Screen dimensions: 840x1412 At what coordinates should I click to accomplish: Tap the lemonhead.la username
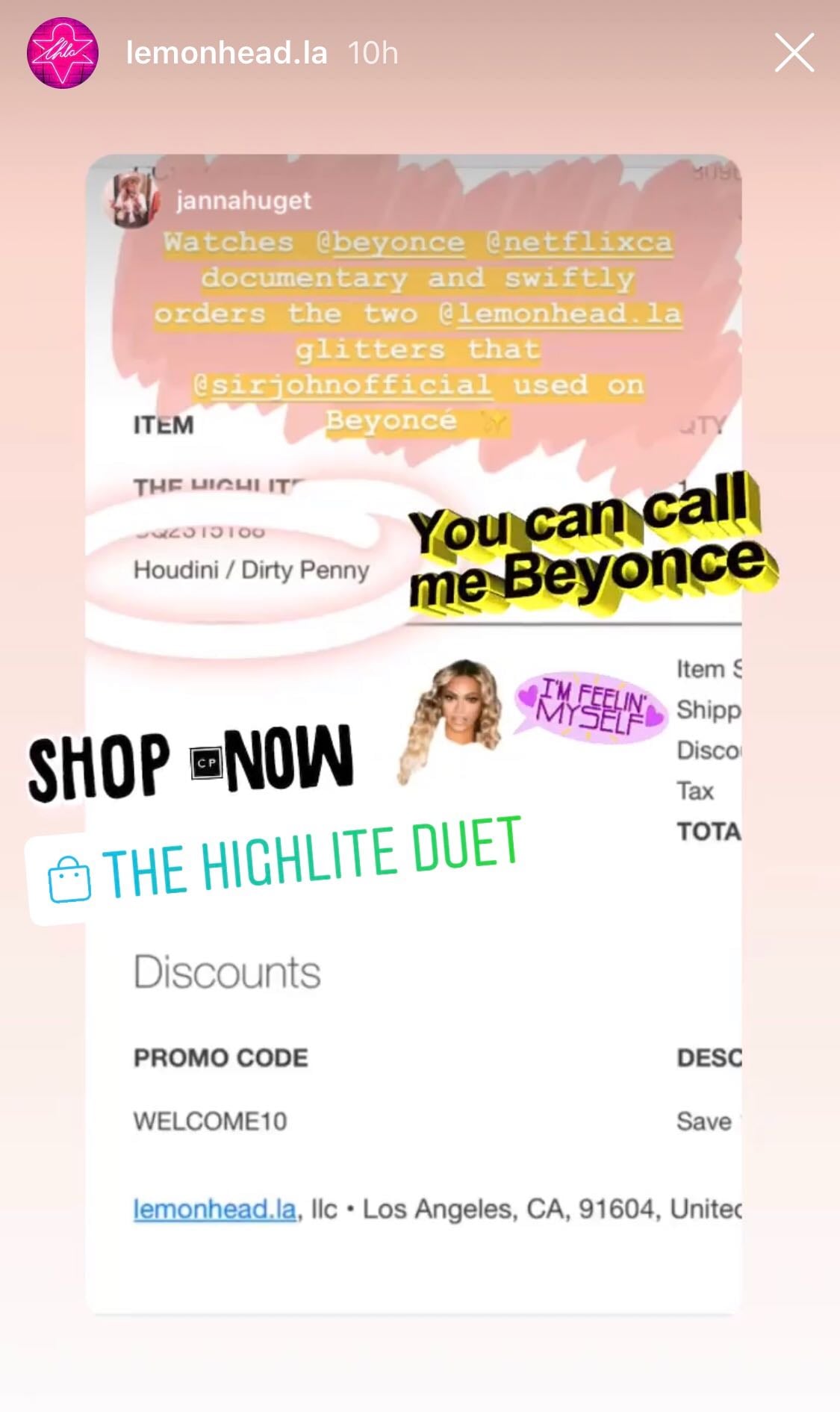coord(226,53)
